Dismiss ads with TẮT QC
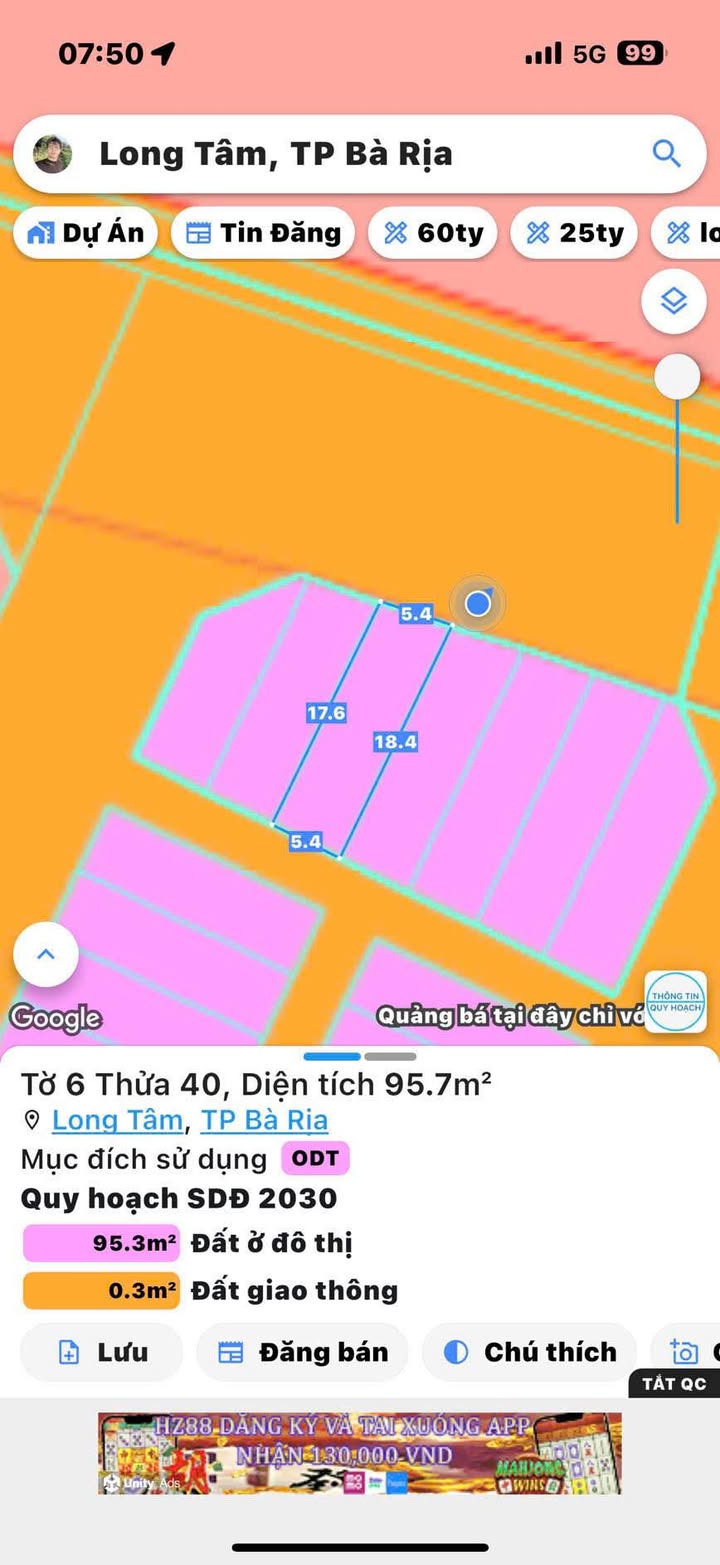Screen dimensions: 720x1565 coord(674,1383)
